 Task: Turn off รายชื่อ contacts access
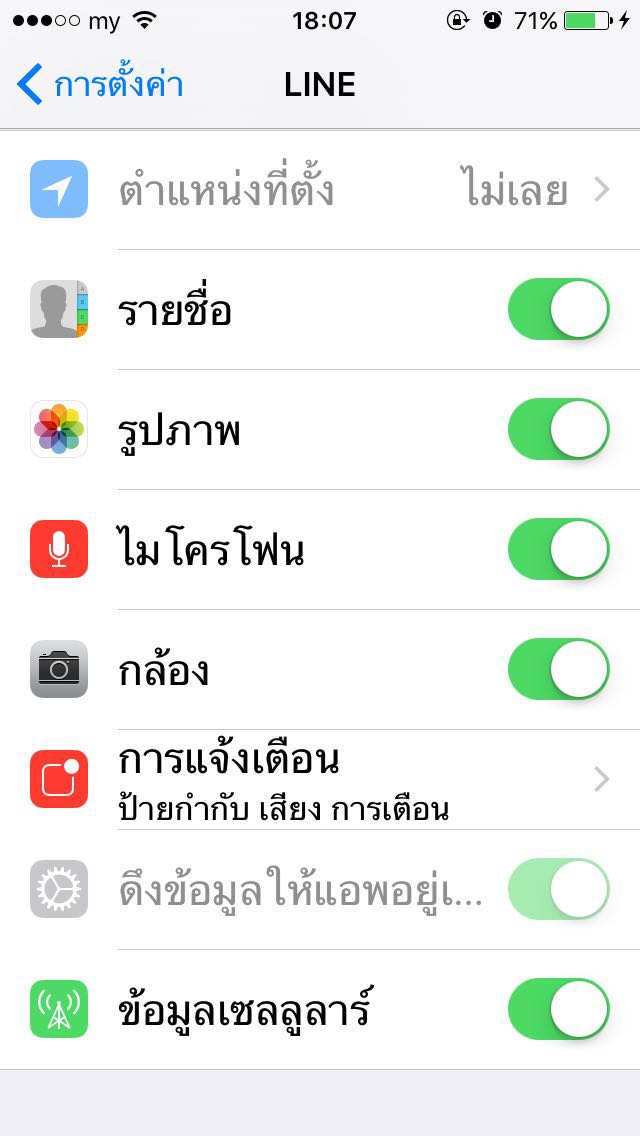(x=558, y=309)
